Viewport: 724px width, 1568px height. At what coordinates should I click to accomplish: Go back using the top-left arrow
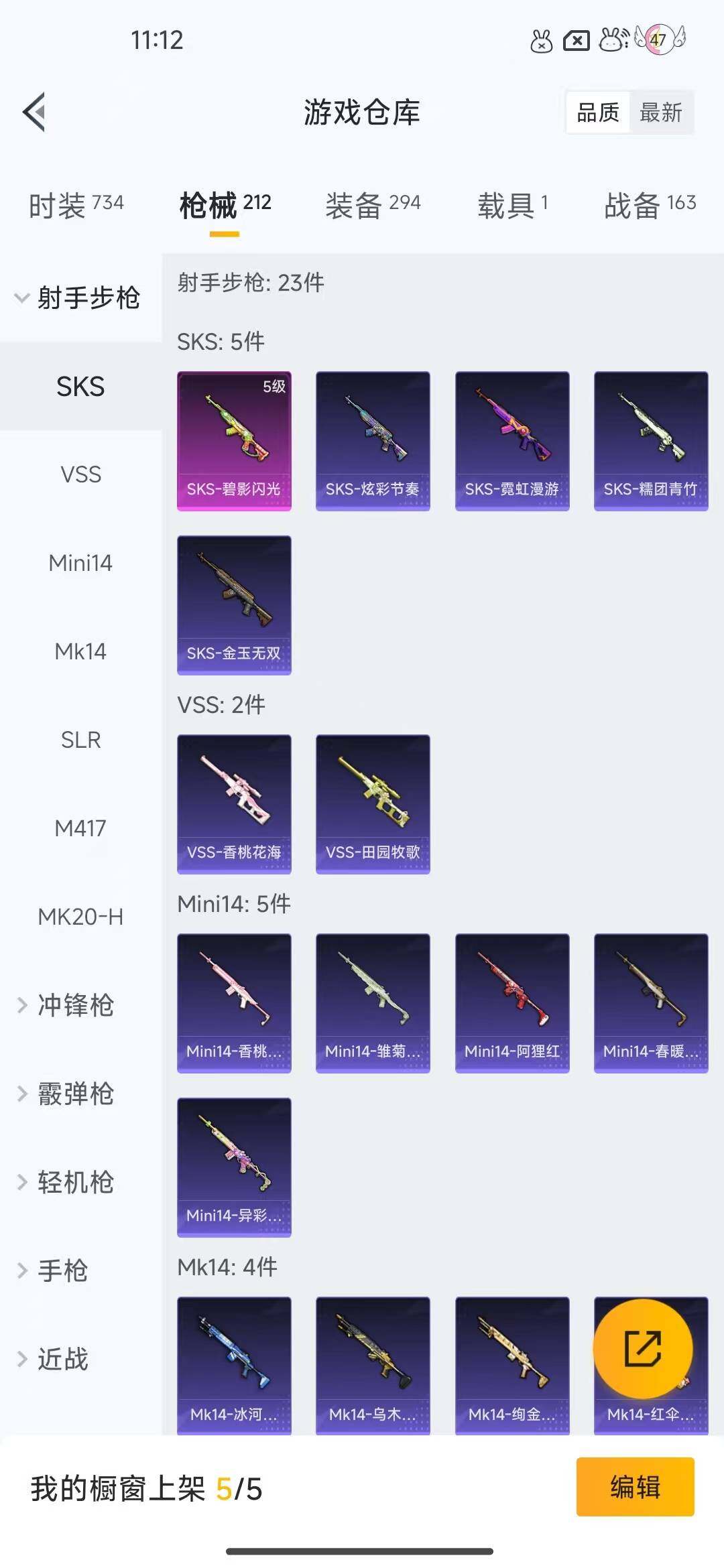[x=35, y=112]
